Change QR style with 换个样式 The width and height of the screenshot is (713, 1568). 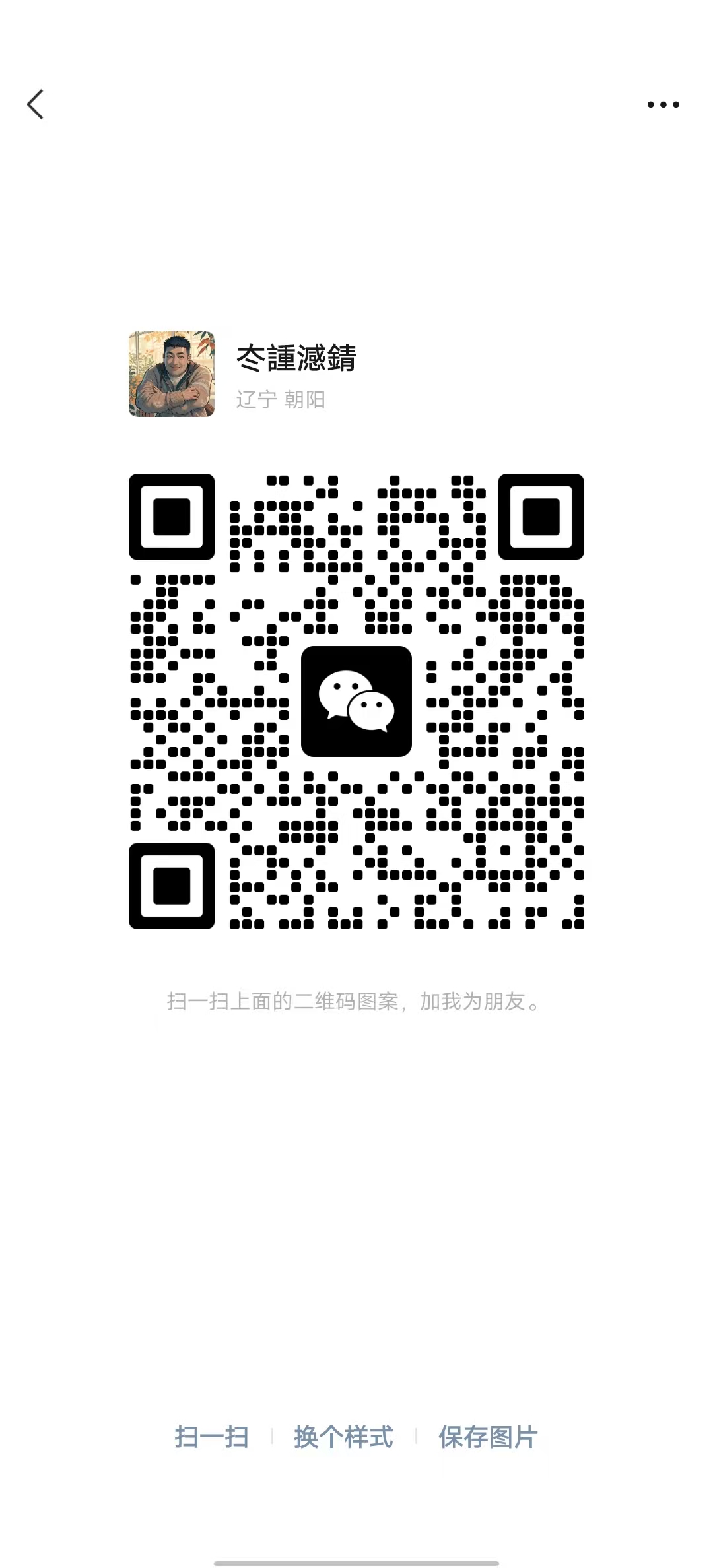pyautogui.click(x=343, y=1437)
